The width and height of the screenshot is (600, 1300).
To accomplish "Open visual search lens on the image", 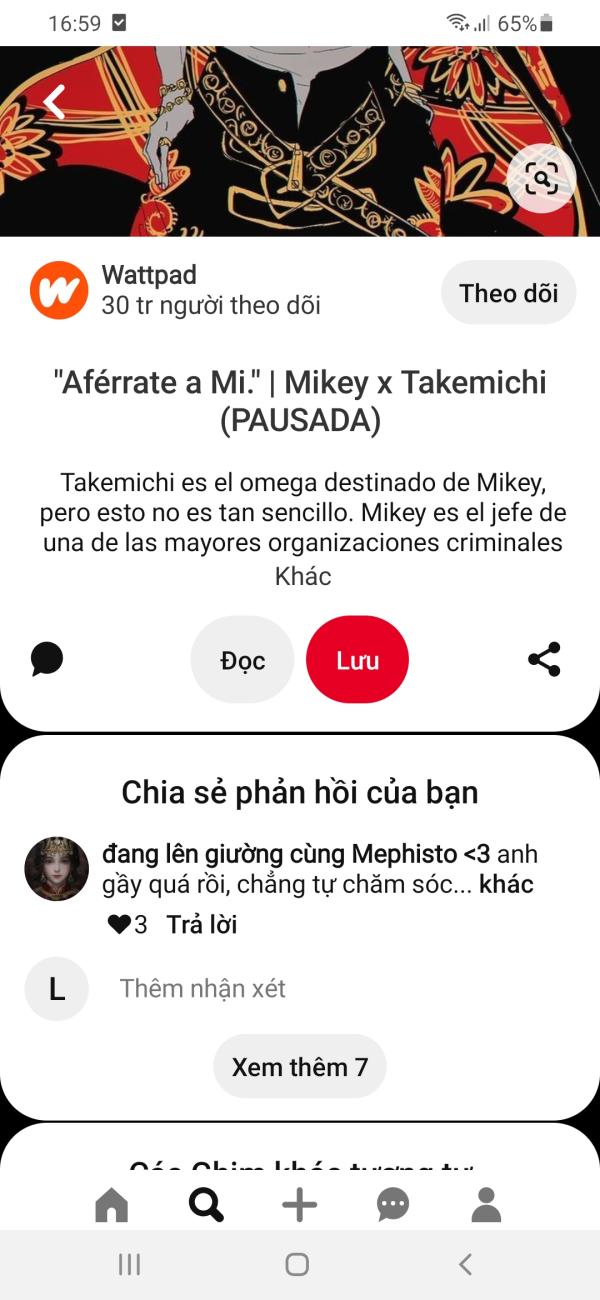I will pyautogui.click(x=541, y=180).
